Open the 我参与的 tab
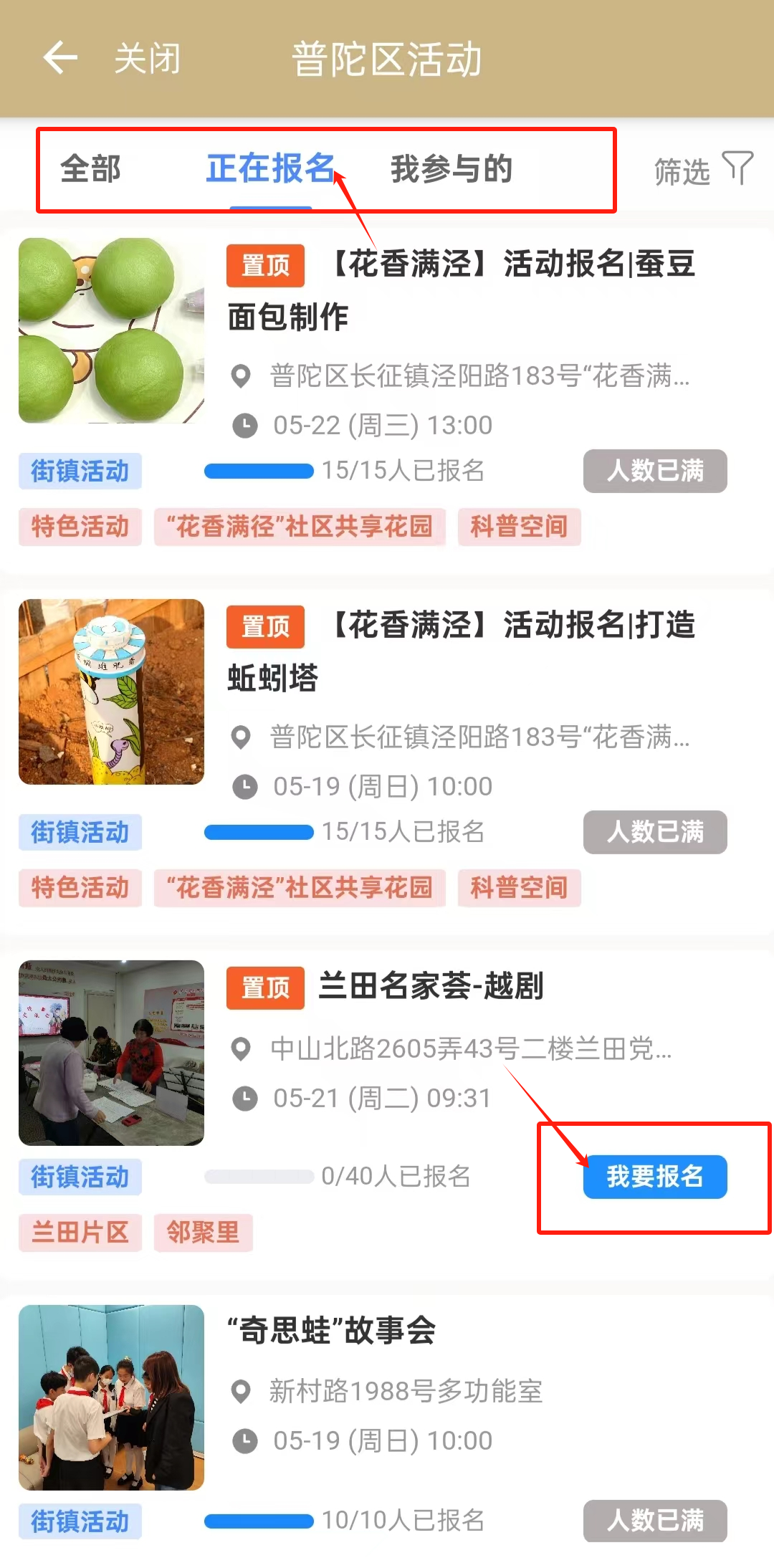774x1568 pixels. coord(451,170)
